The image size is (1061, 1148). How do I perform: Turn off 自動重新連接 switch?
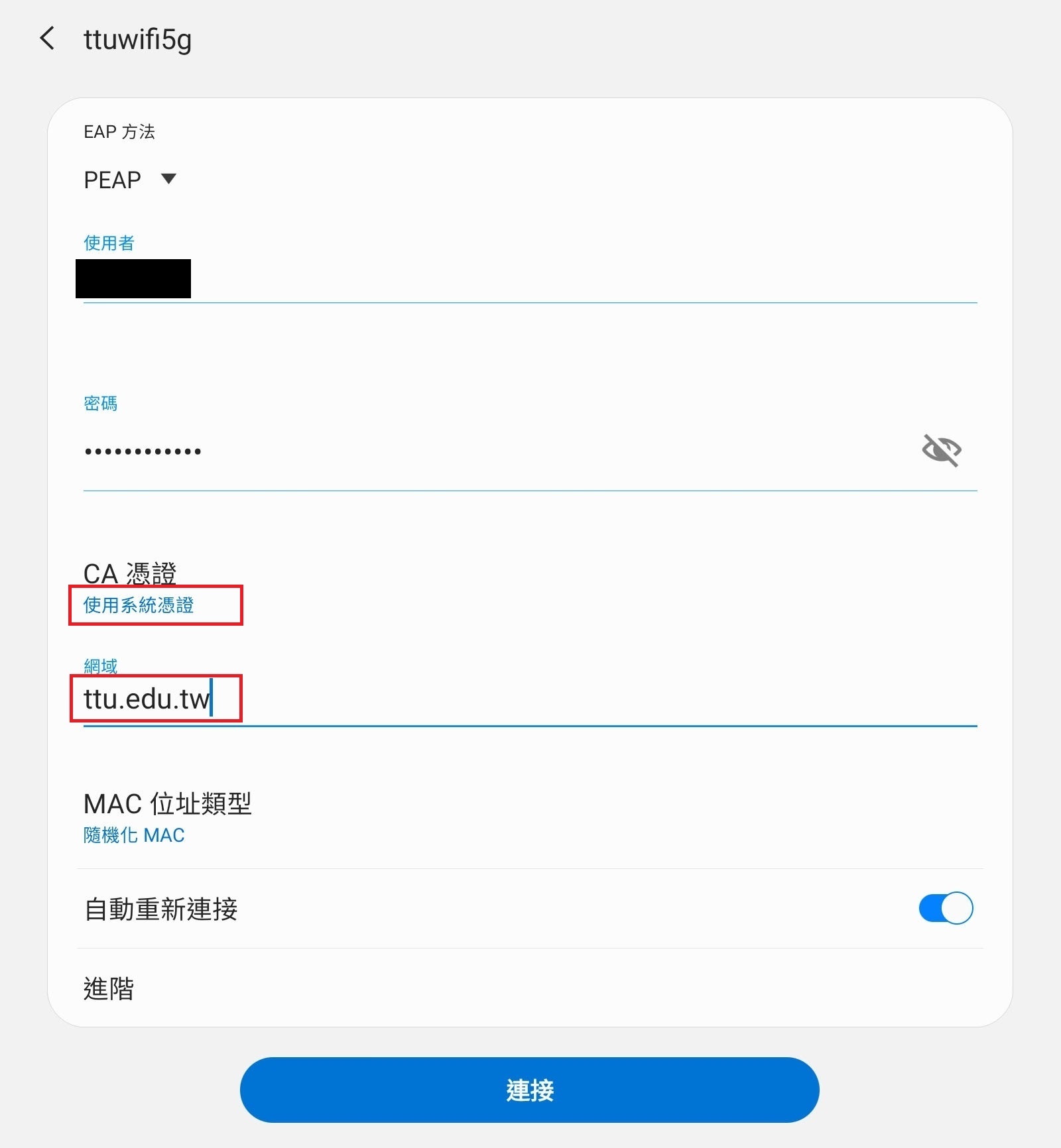[x=946, y=908]
